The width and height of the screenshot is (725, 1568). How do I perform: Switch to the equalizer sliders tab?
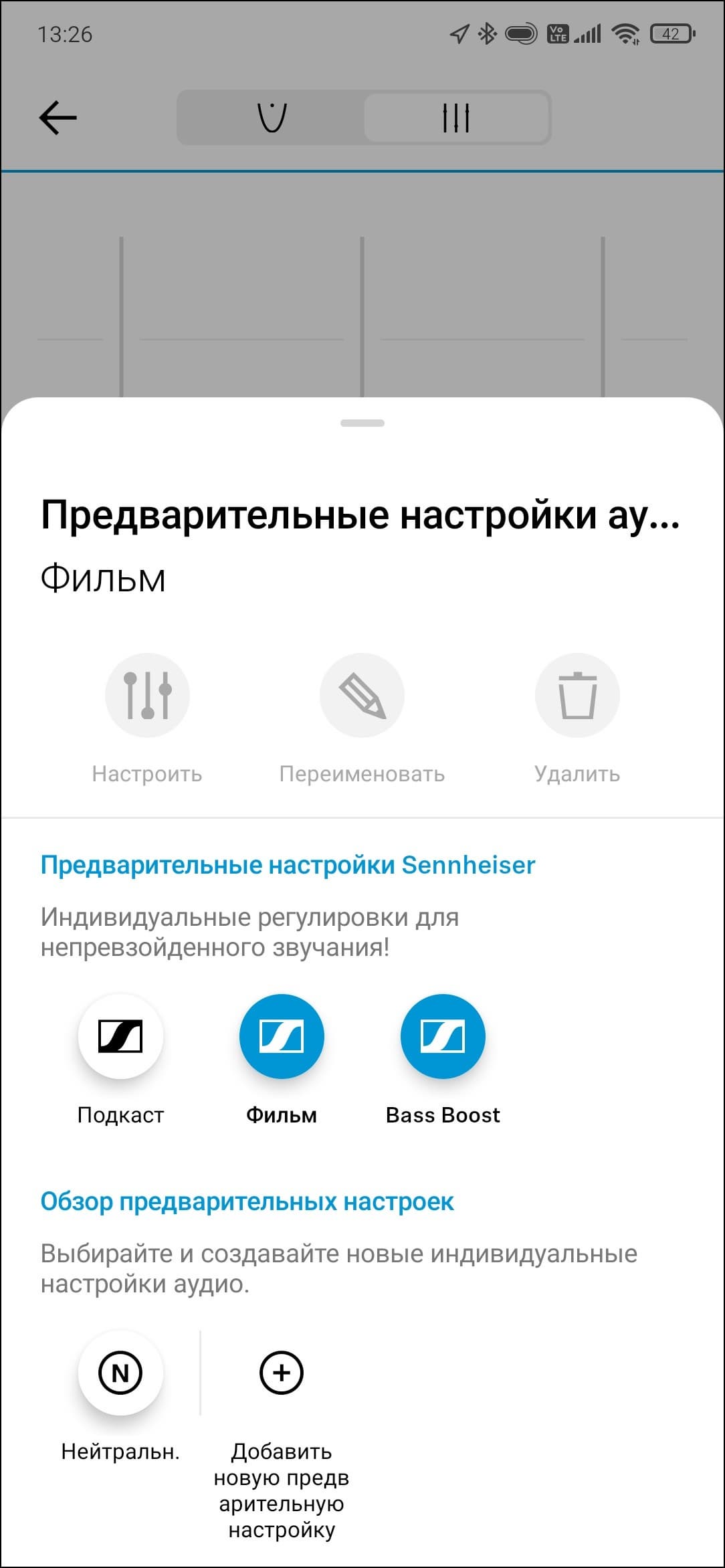pyautogui.click(x=456, y=118)
